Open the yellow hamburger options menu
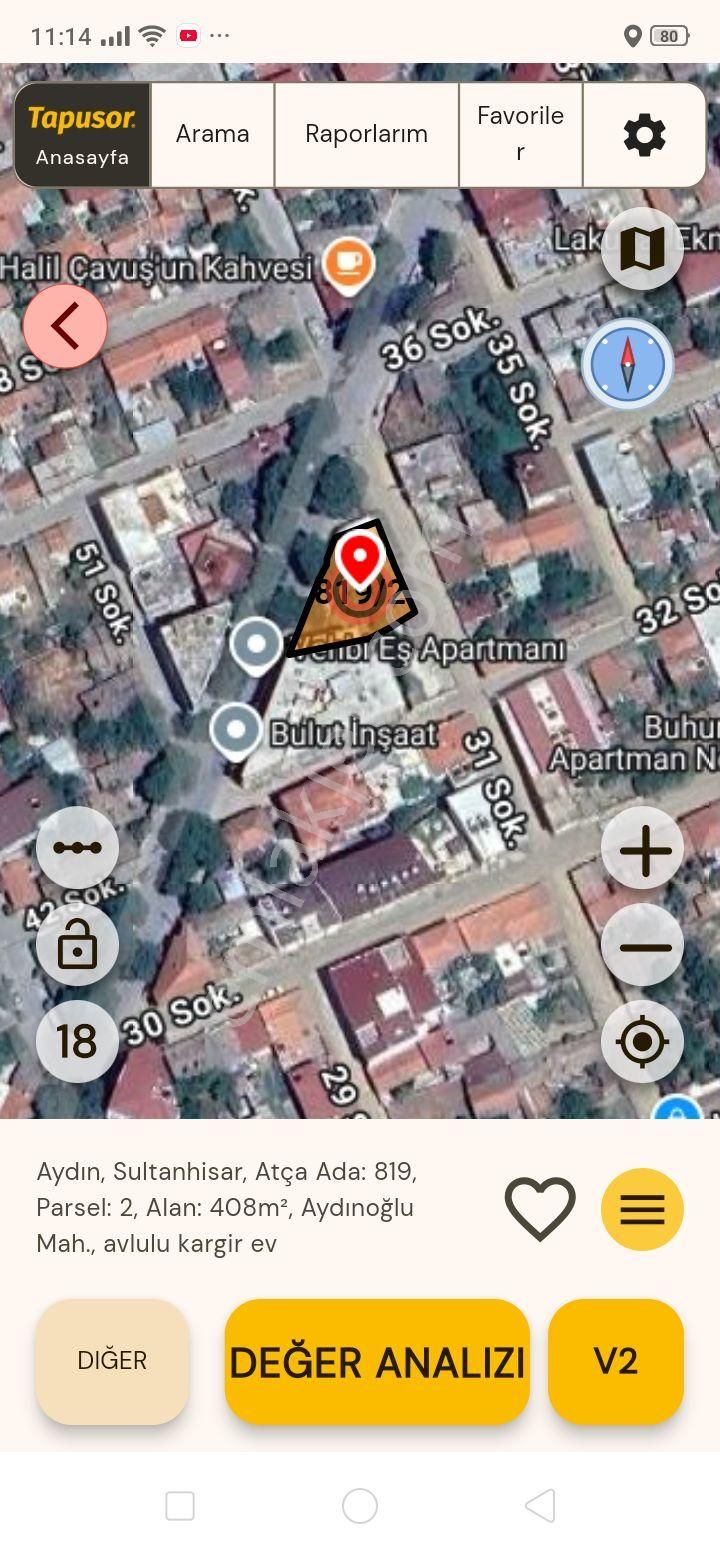This screenshot has height=1560, width=720. [641, 1209]
